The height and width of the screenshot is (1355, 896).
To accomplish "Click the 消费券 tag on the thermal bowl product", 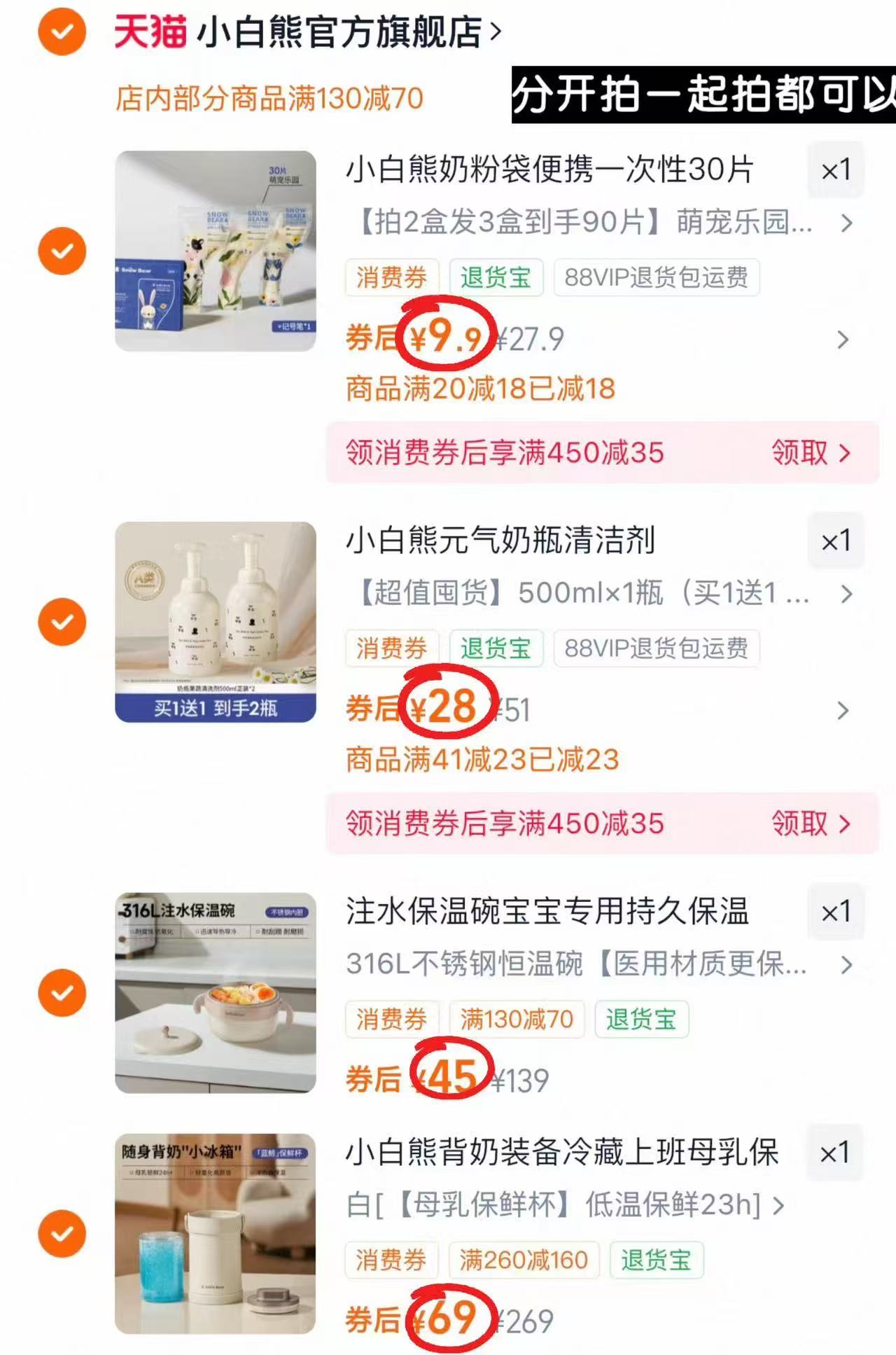I will 391,1020.
